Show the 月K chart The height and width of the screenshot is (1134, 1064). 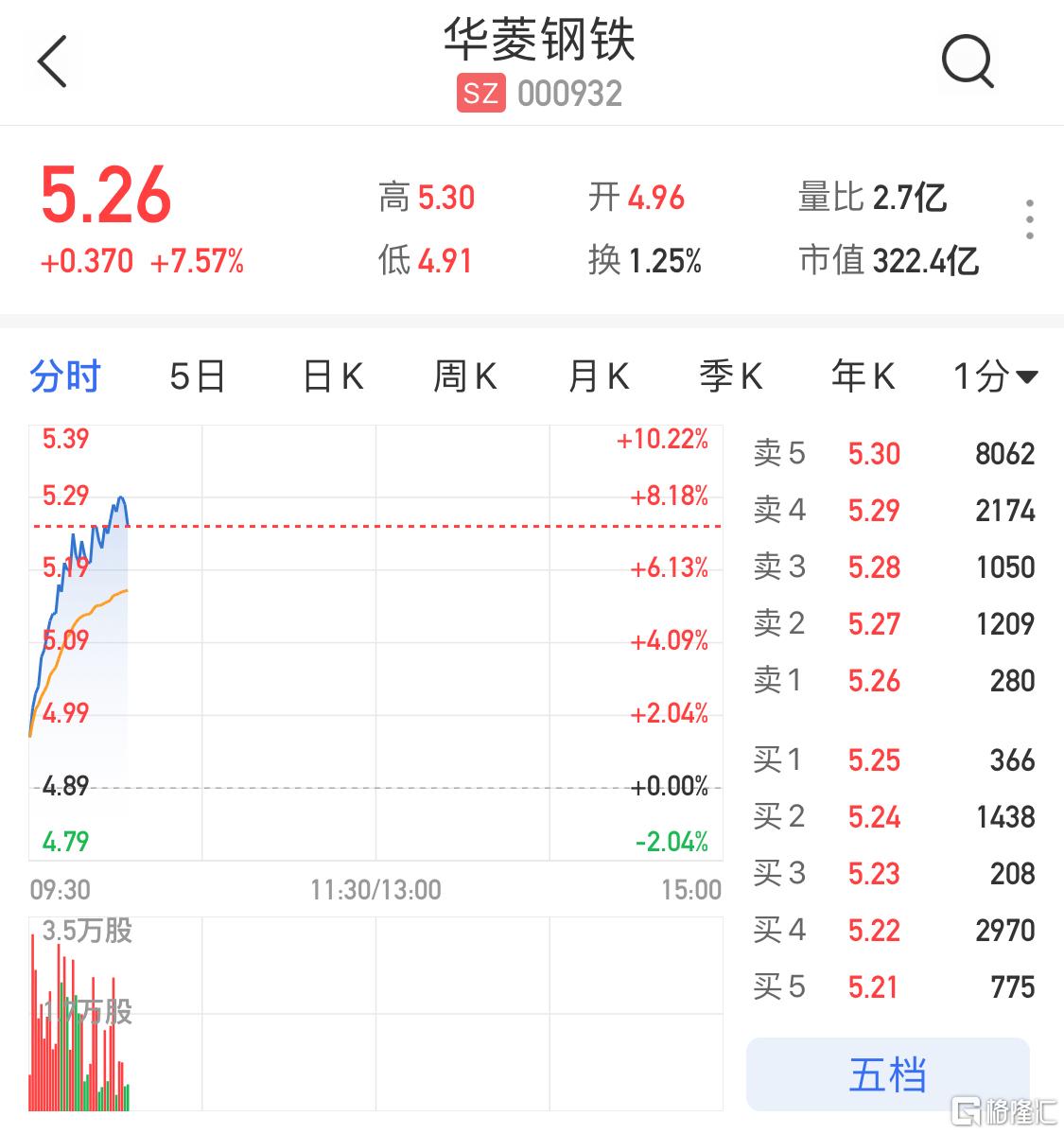[x=598, y=376]
